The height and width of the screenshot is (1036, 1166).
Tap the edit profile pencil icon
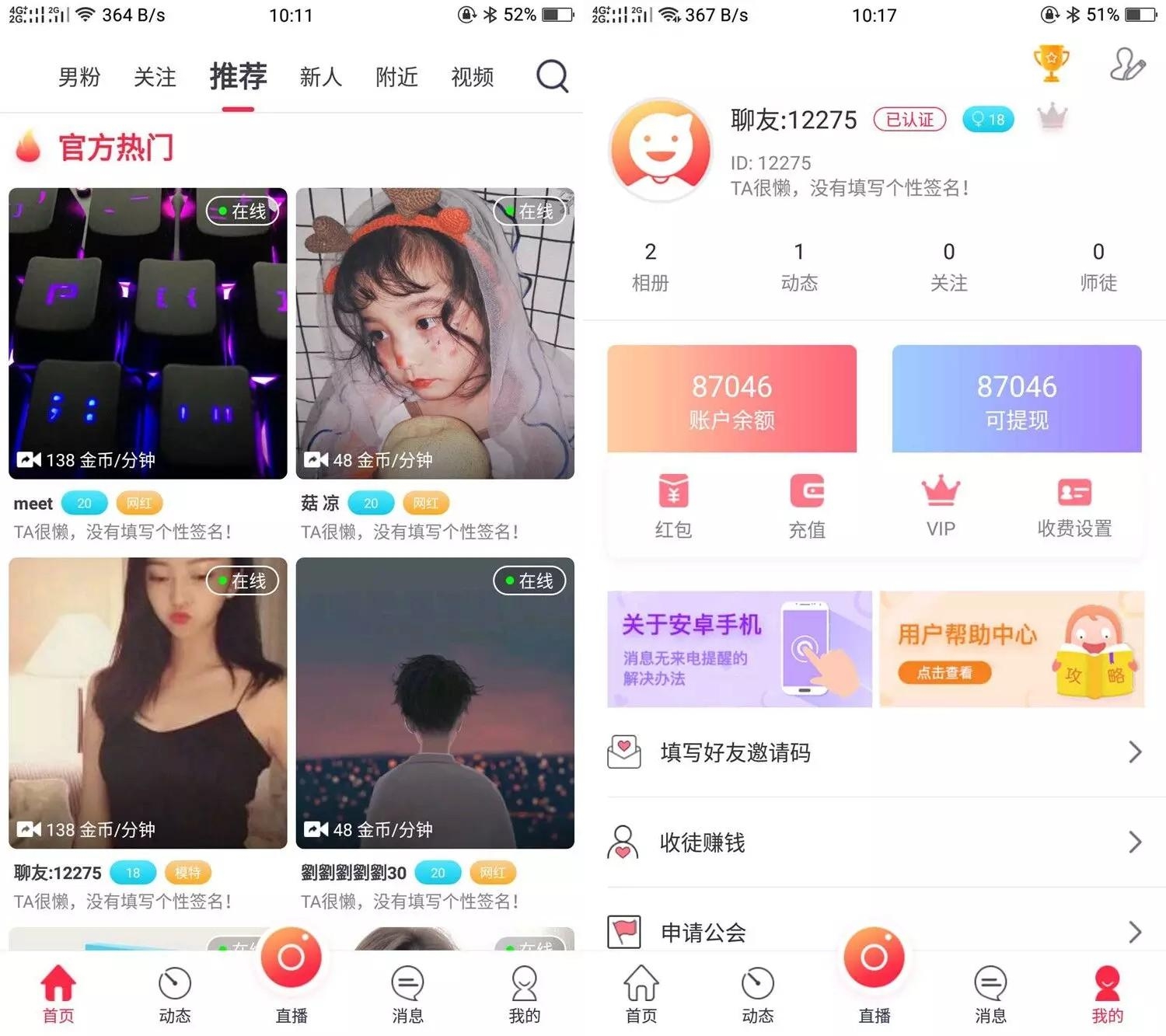point(1126,65)
